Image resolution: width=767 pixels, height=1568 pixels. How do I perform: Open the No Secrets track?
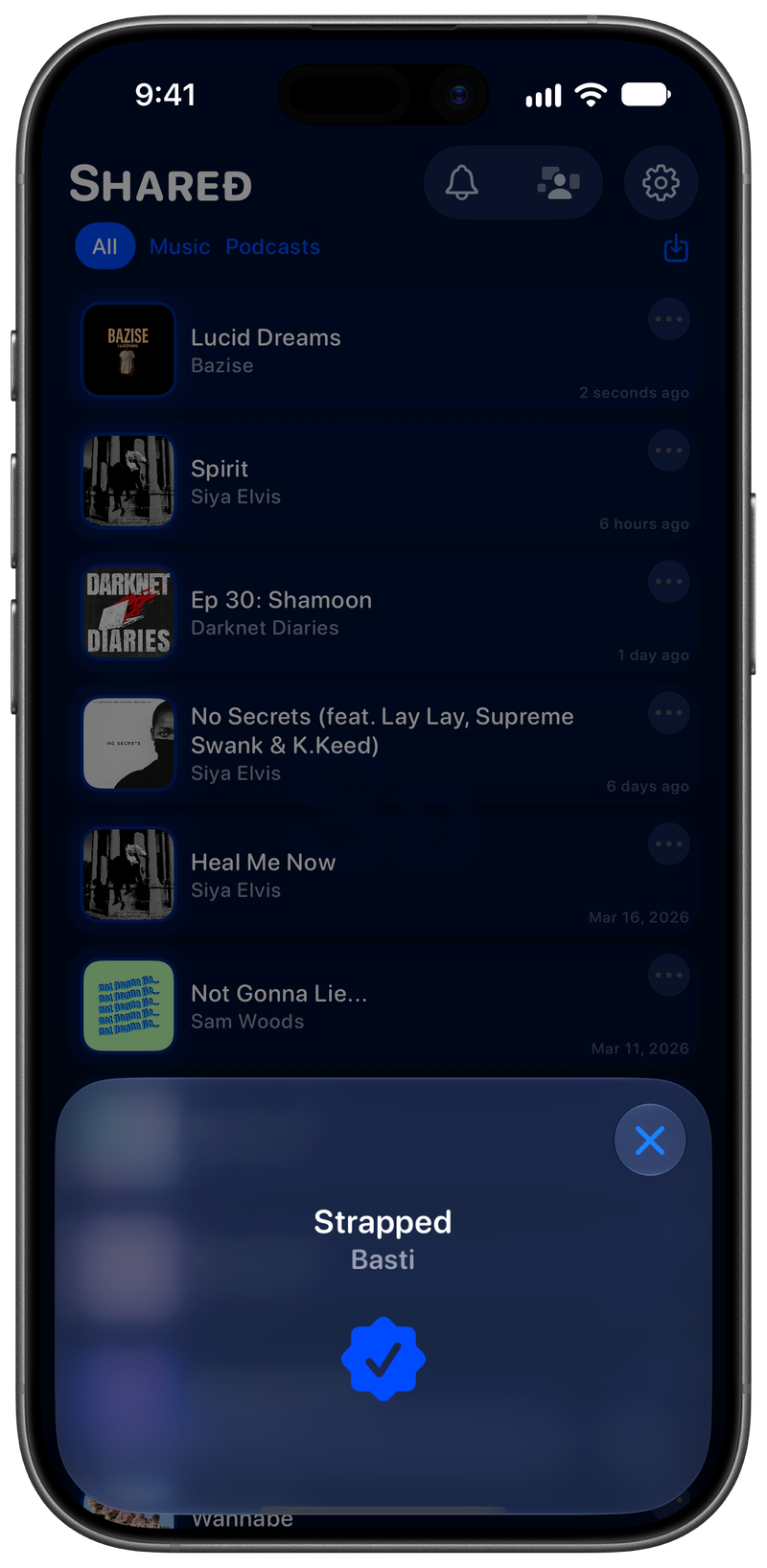pos(383,744)
